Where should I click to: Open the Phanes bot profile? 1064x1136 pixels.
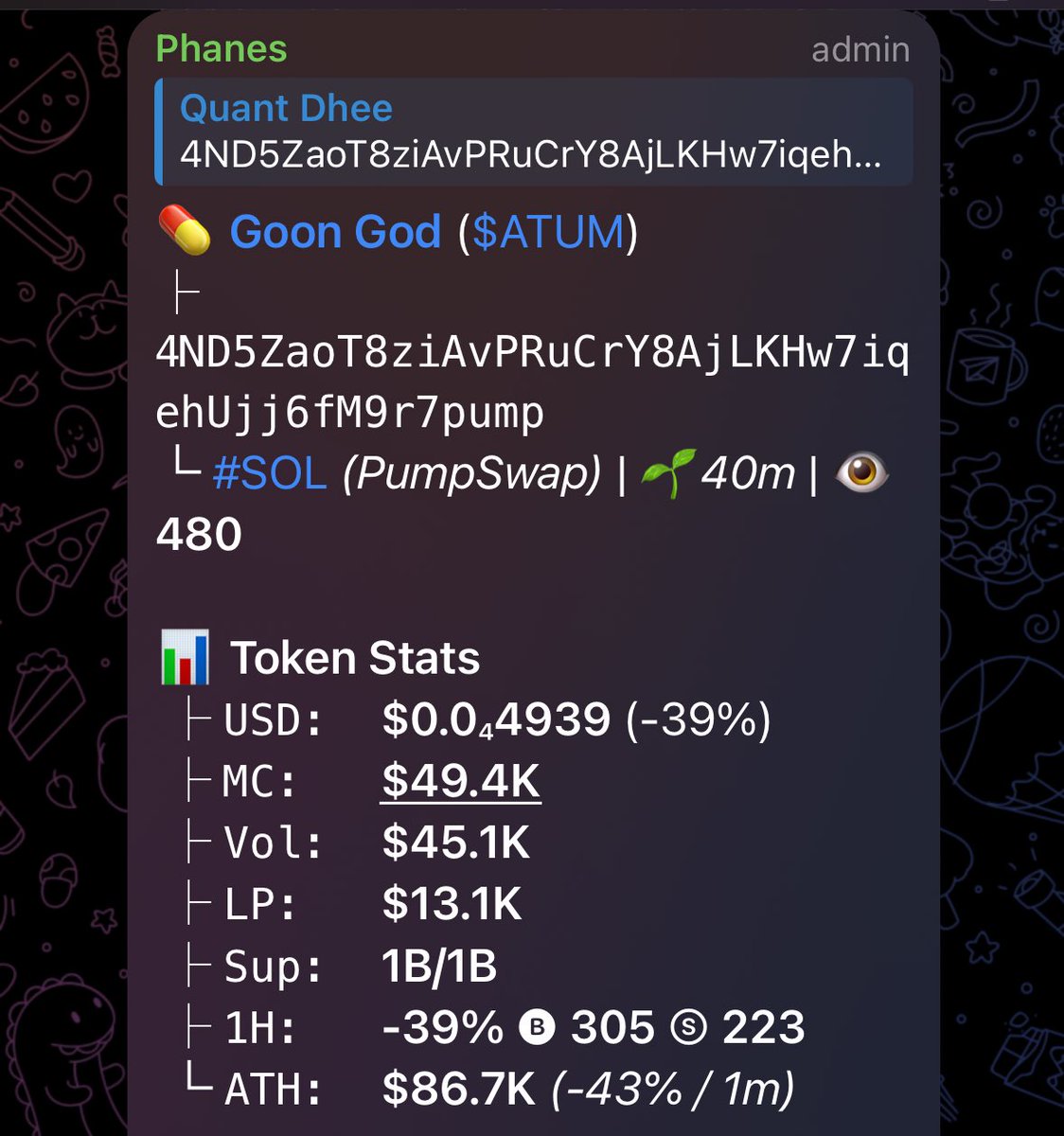coord(221,49)
